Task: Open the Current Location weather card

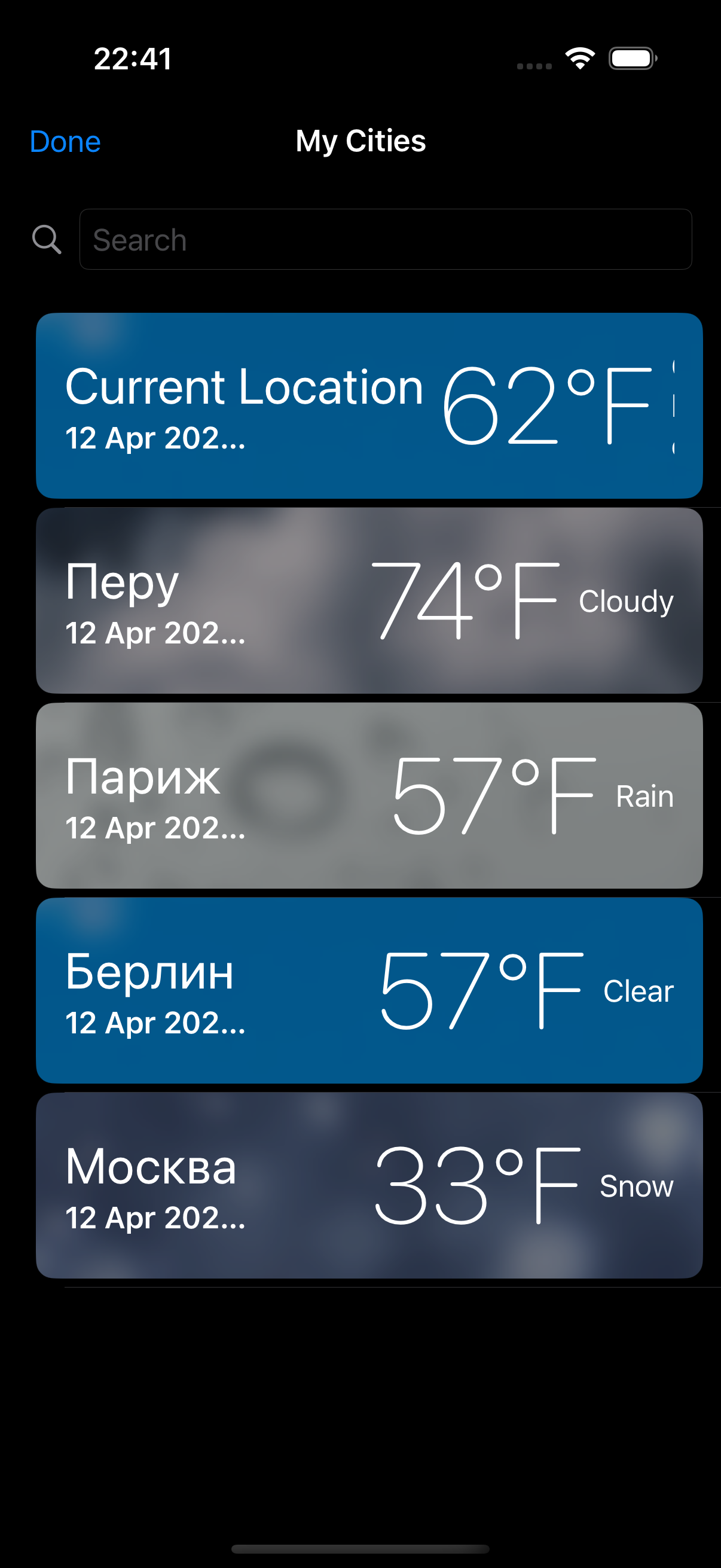Action: pos(369,405)
